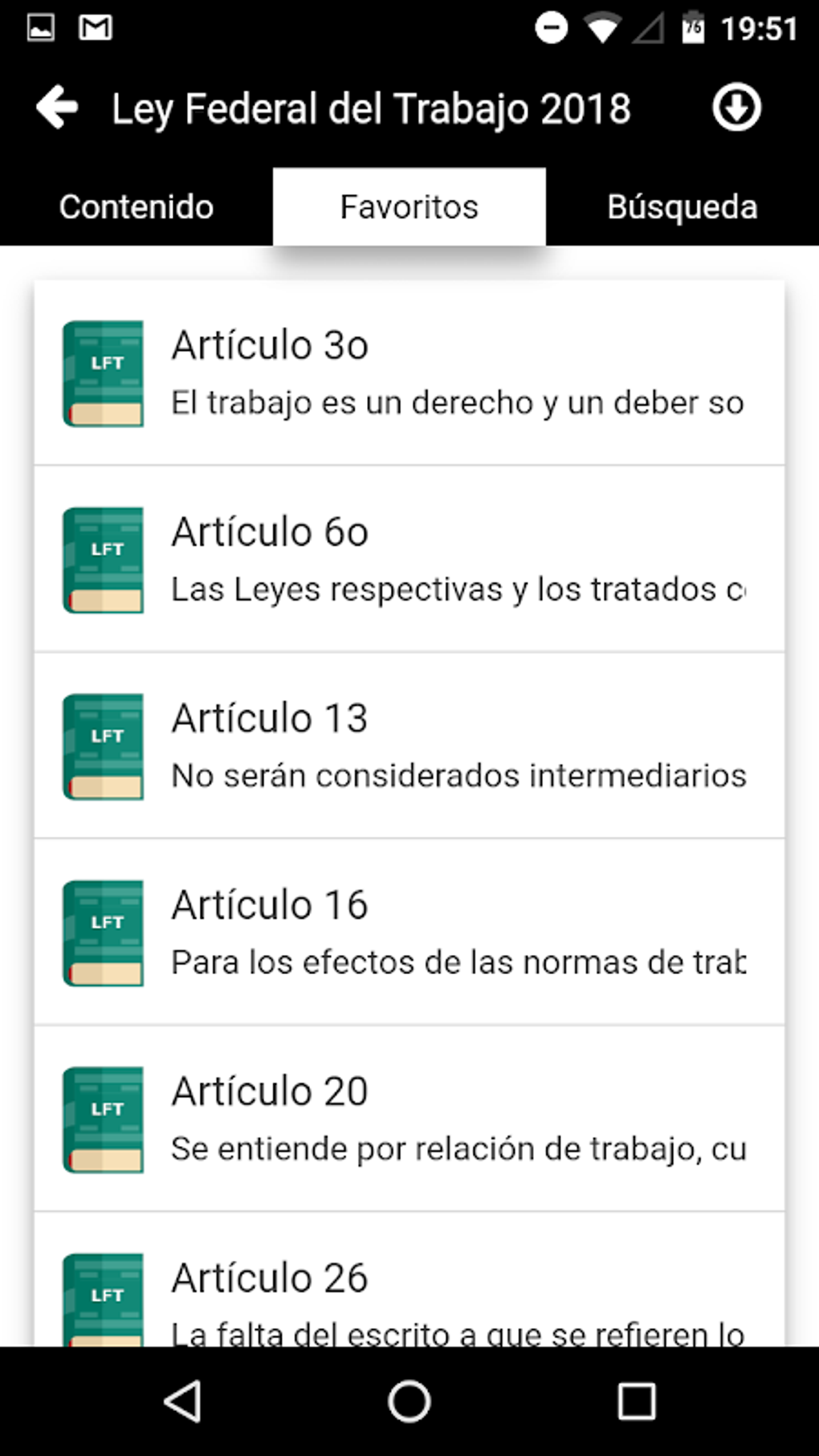Tap the screenshot icon in the status bar

tap(40, 27)
